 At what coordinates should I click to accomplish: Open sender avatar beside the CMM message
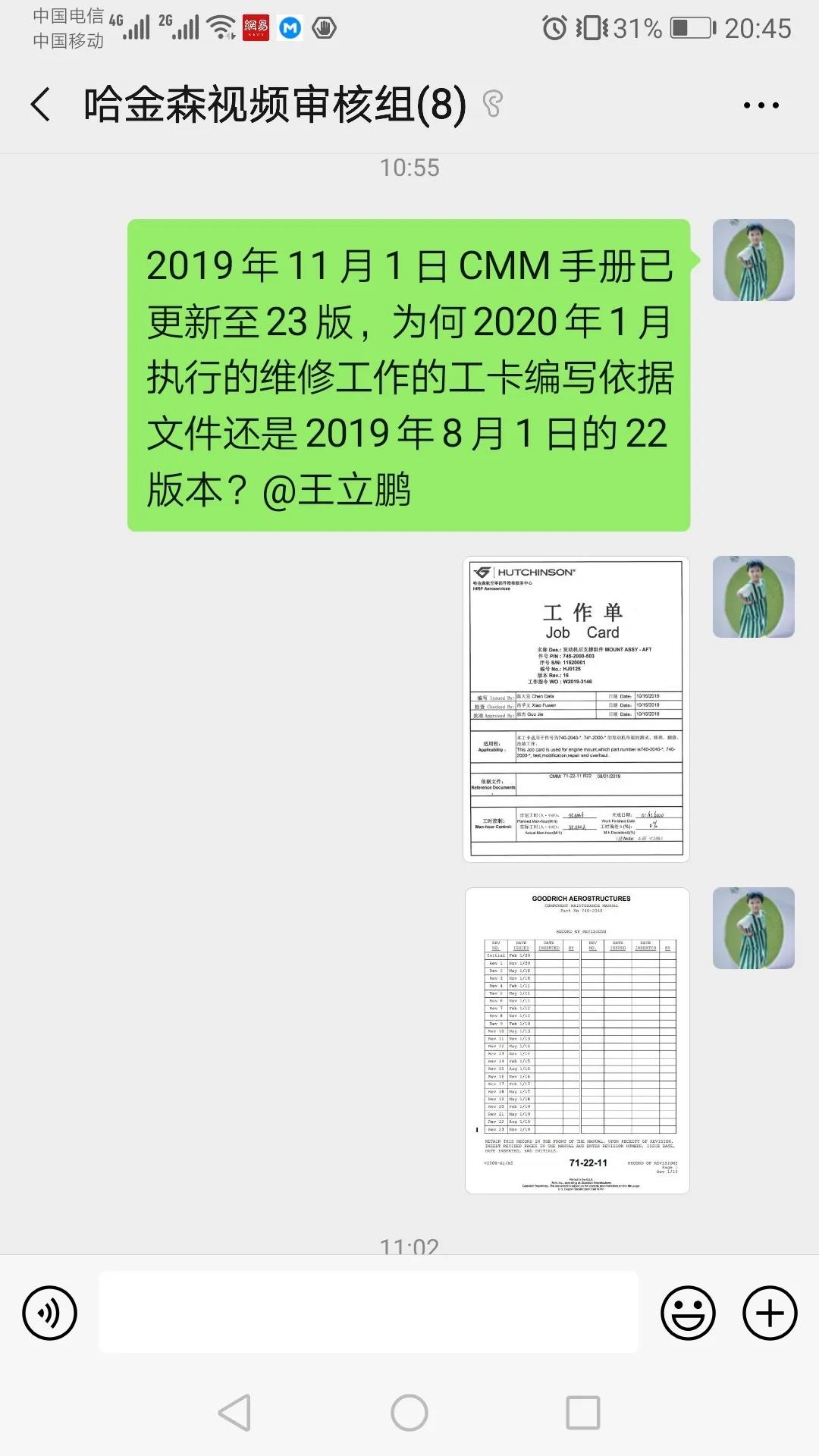point(753,260)
